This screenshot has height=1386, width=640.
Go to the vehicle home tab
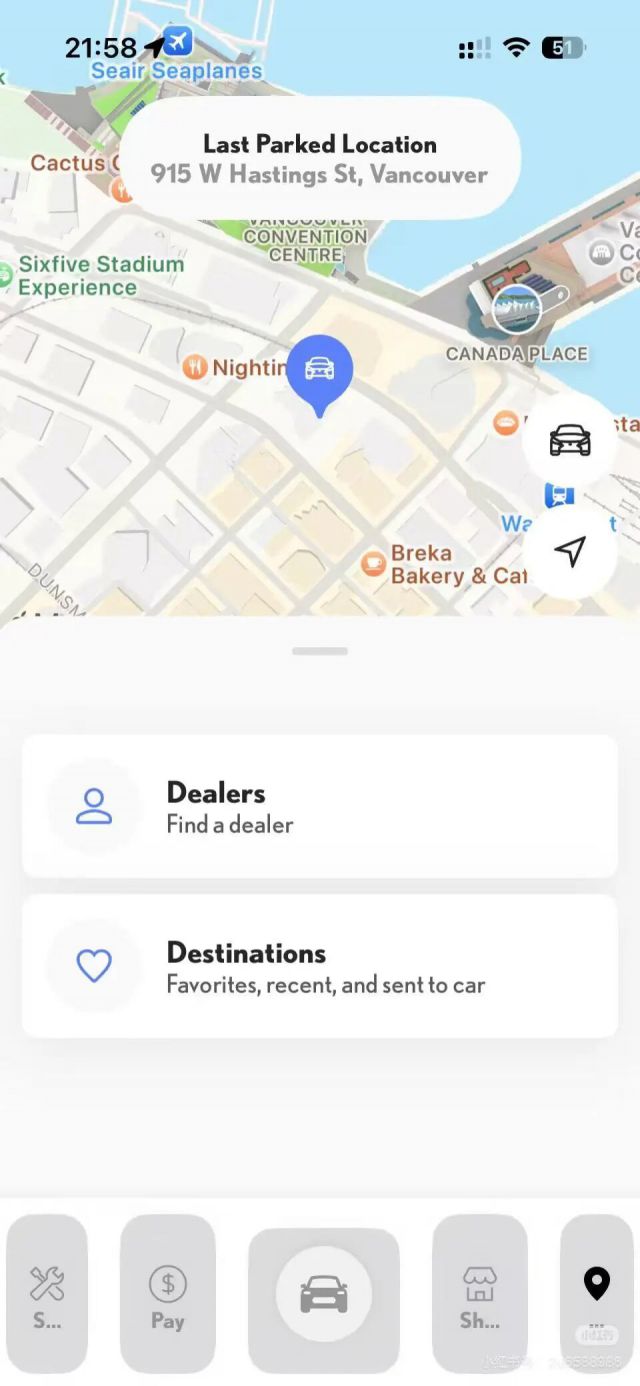click(323, 1295)
